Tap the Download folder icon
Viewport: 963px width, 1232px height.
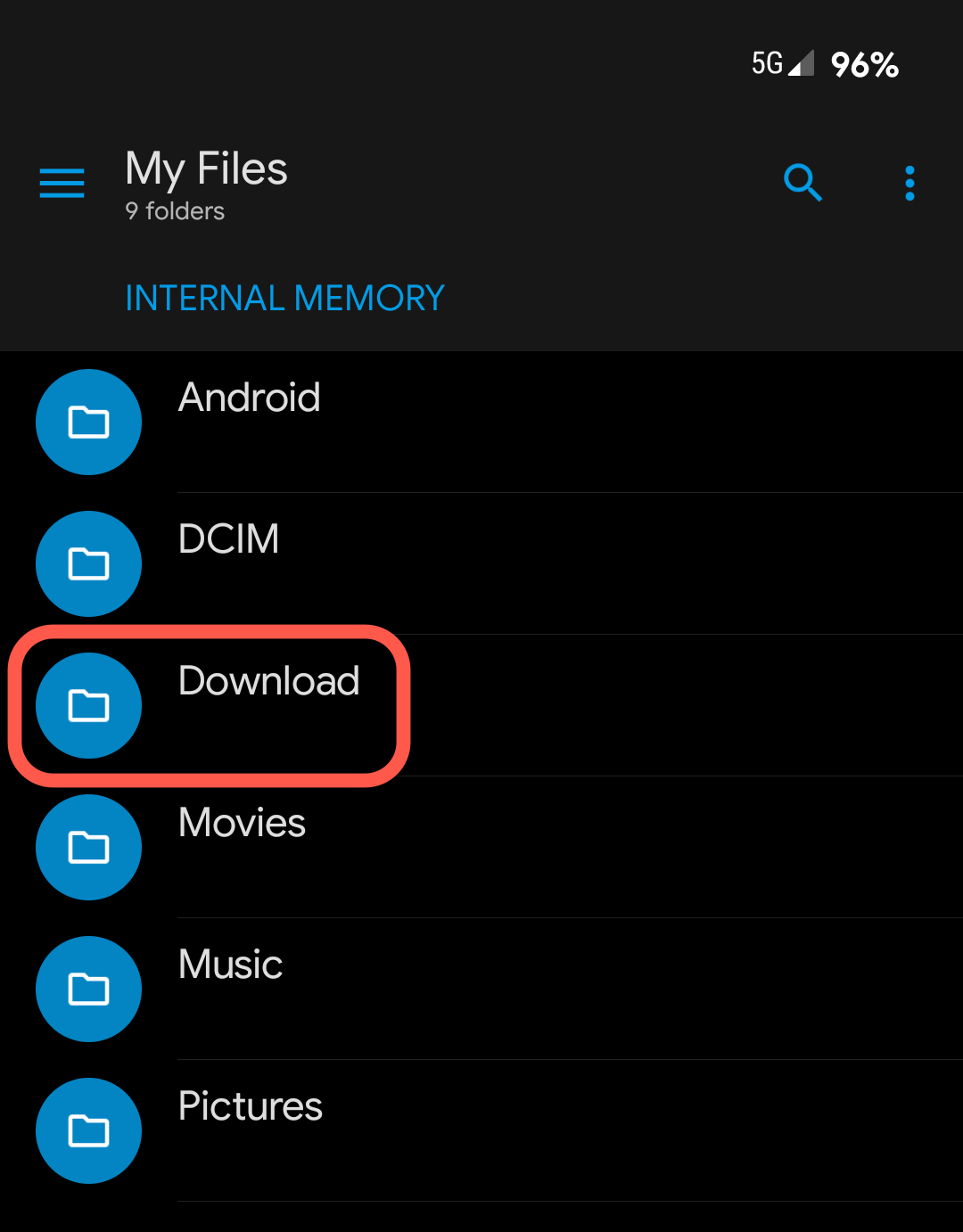88,705
